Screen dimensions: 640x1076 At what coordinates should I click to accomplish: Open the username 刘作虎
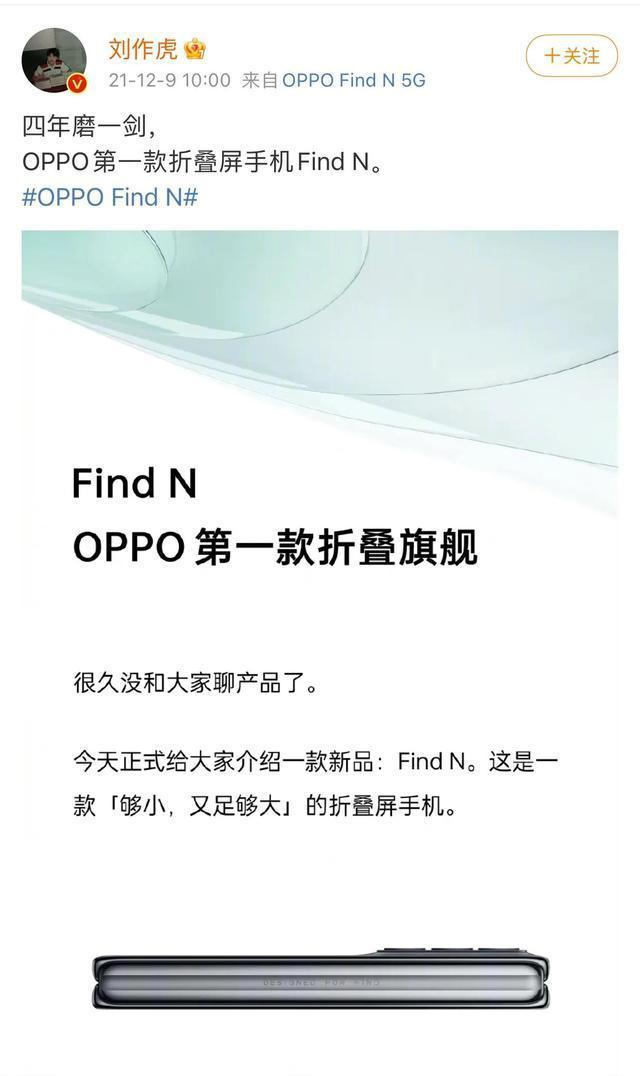tap(143, 48)
